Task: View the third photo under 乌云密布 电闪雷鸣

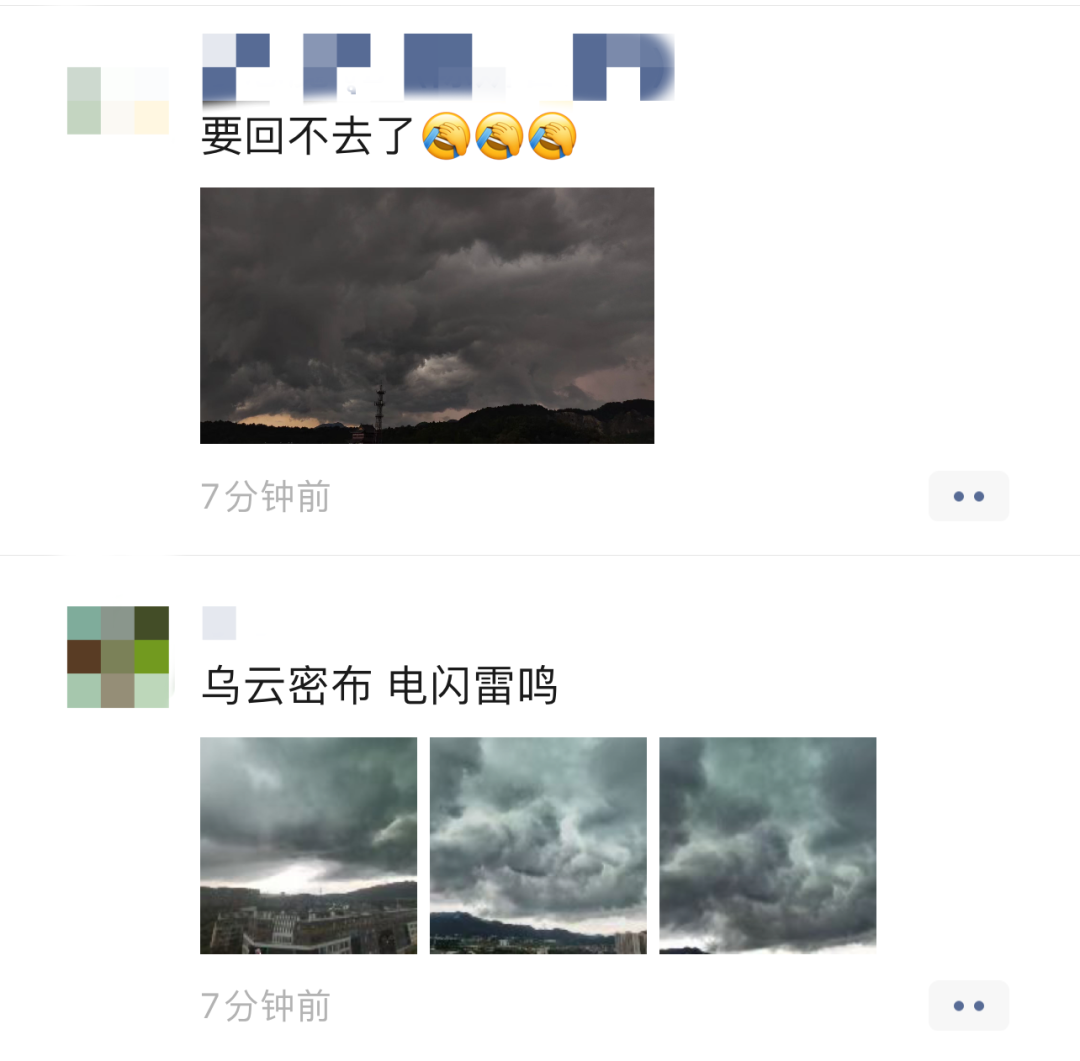Action: pyautogui.click(x=767, y=845)
